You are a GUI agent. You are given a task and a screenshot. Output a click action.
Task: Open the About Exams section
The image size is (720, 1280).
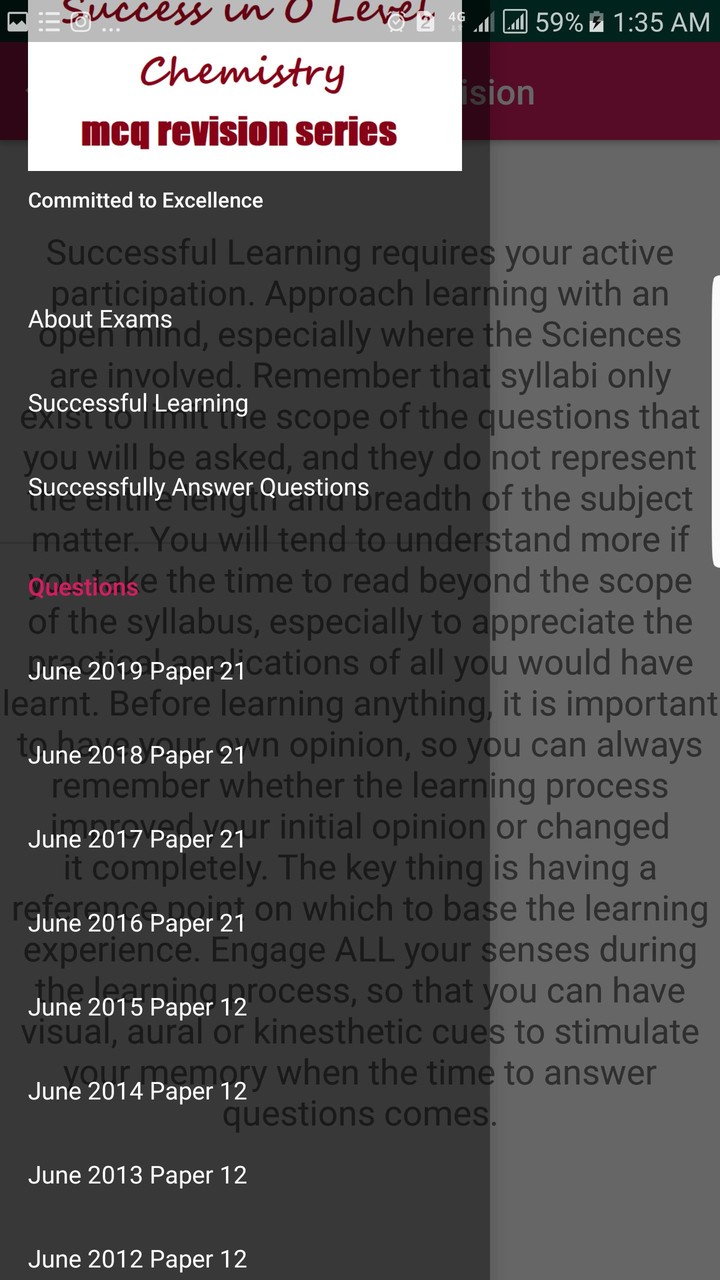(x=100, y=320)
